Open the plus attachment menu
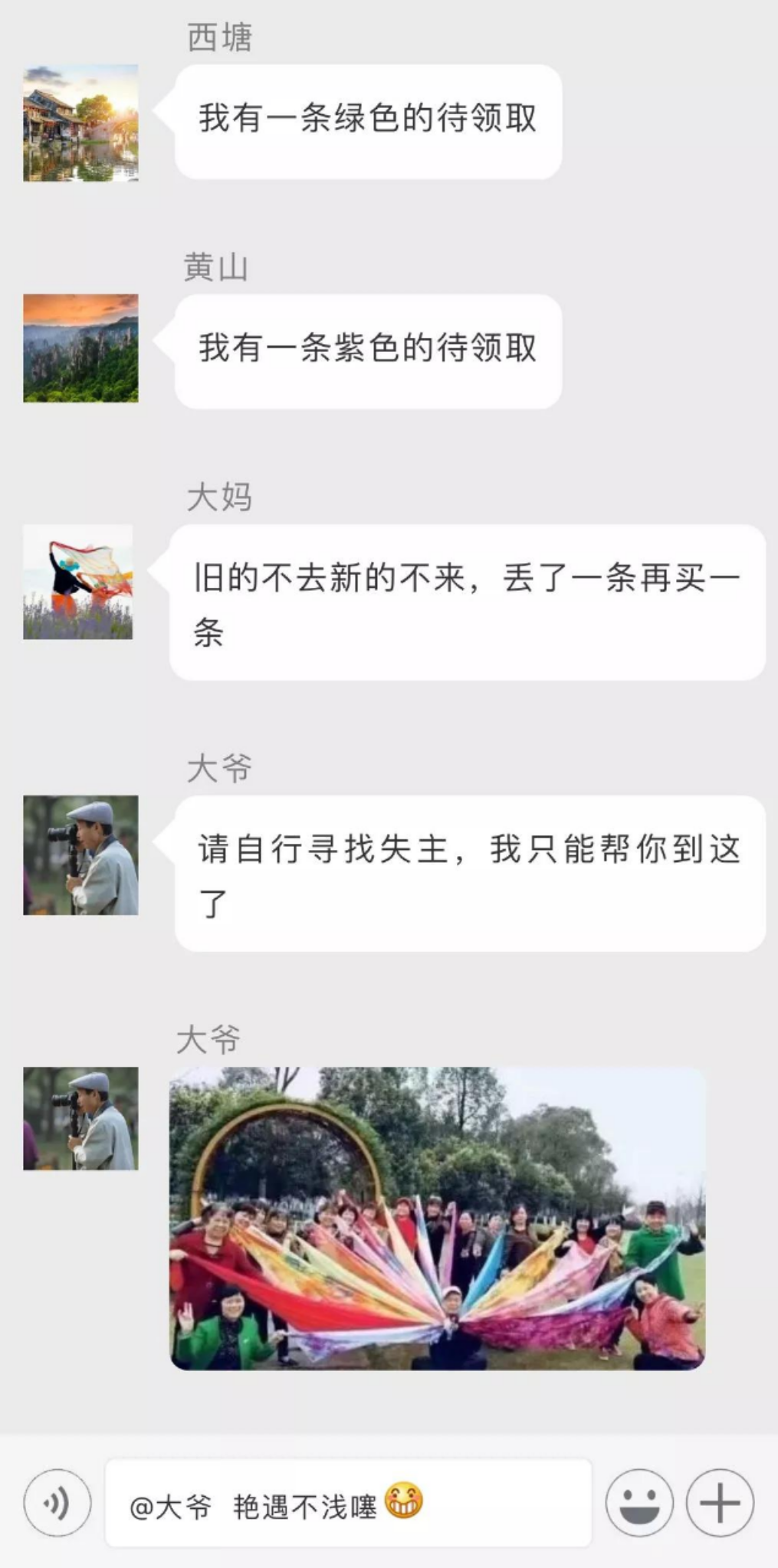The height and width of the screenshot is (1568, 778). click(719, 1503)
